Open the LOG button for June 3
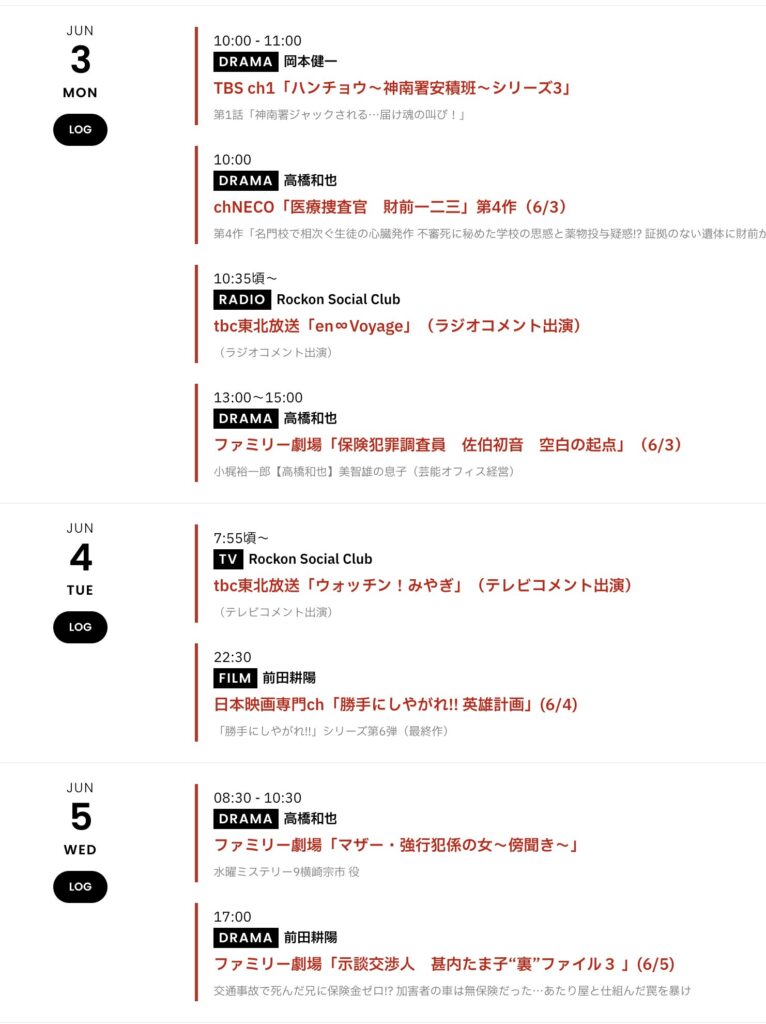This screenshot has width=766, height=1024. [80, 130]
